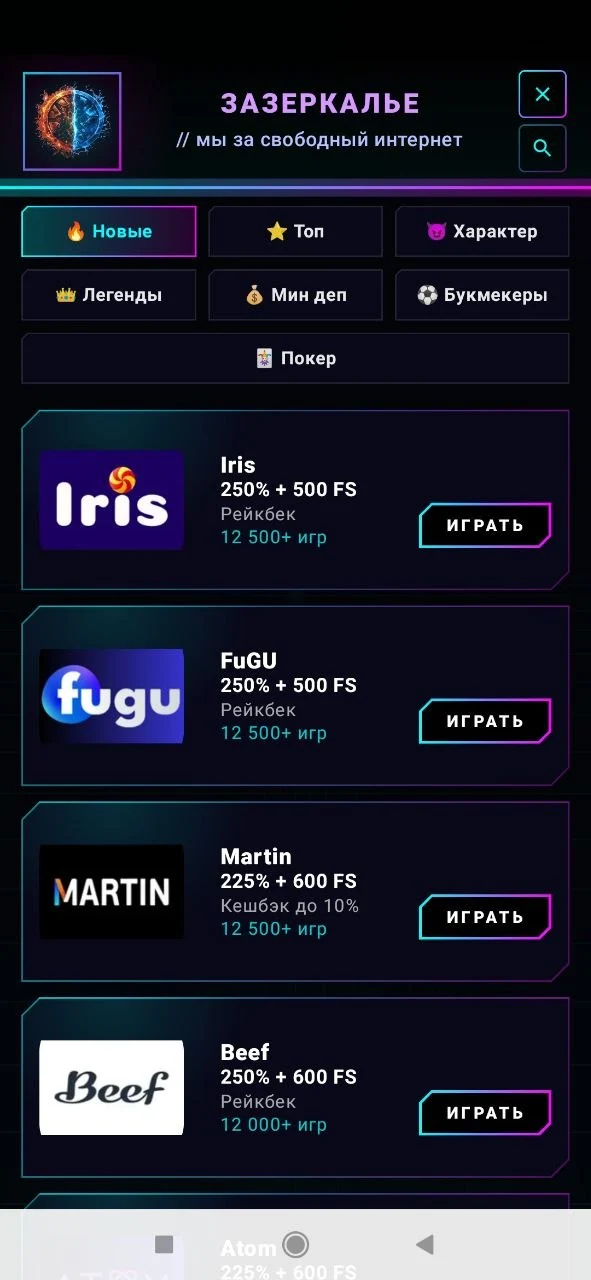
Task: Open the Beef logo tile
Action: click(112, 1088)
